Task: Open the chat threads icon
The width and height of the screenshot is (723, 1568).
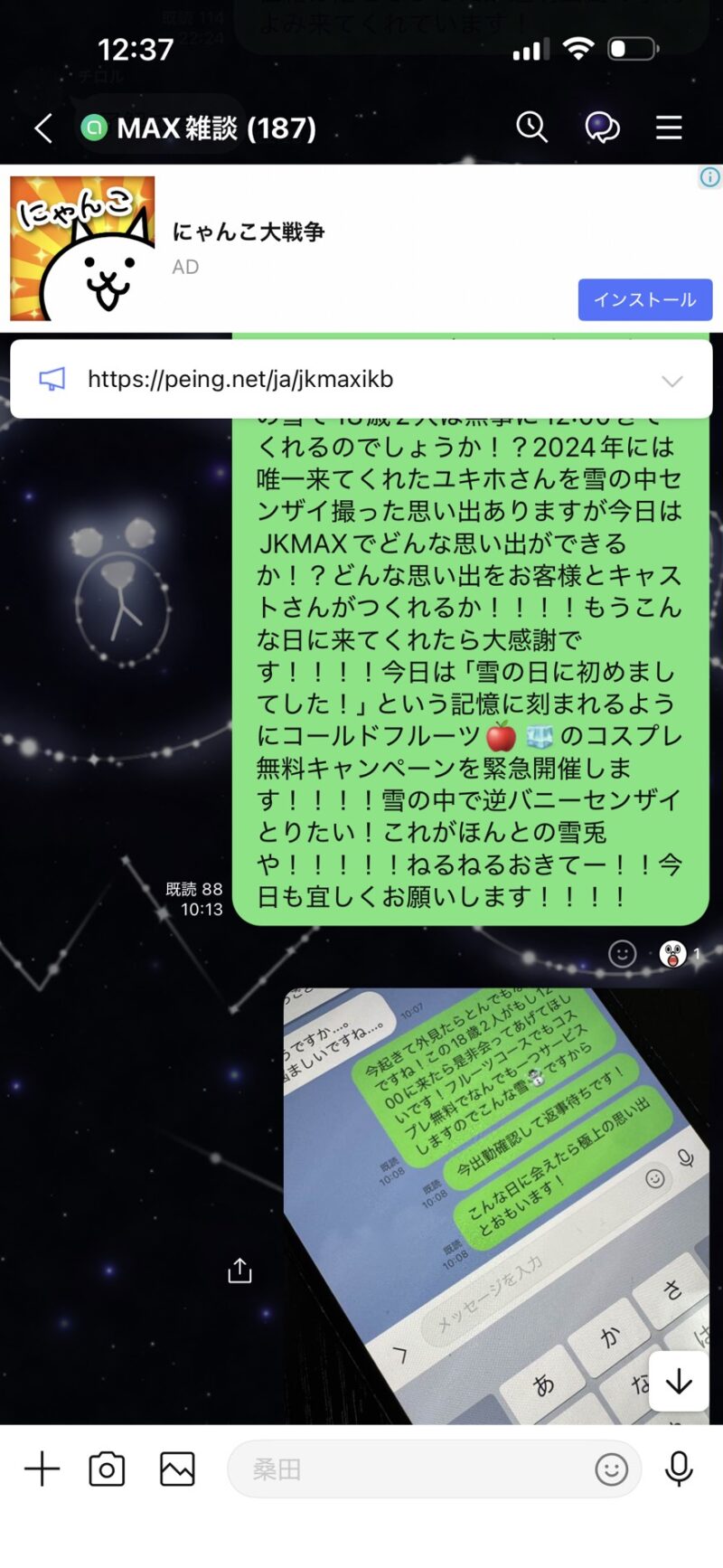Action: tap(602, 128)
